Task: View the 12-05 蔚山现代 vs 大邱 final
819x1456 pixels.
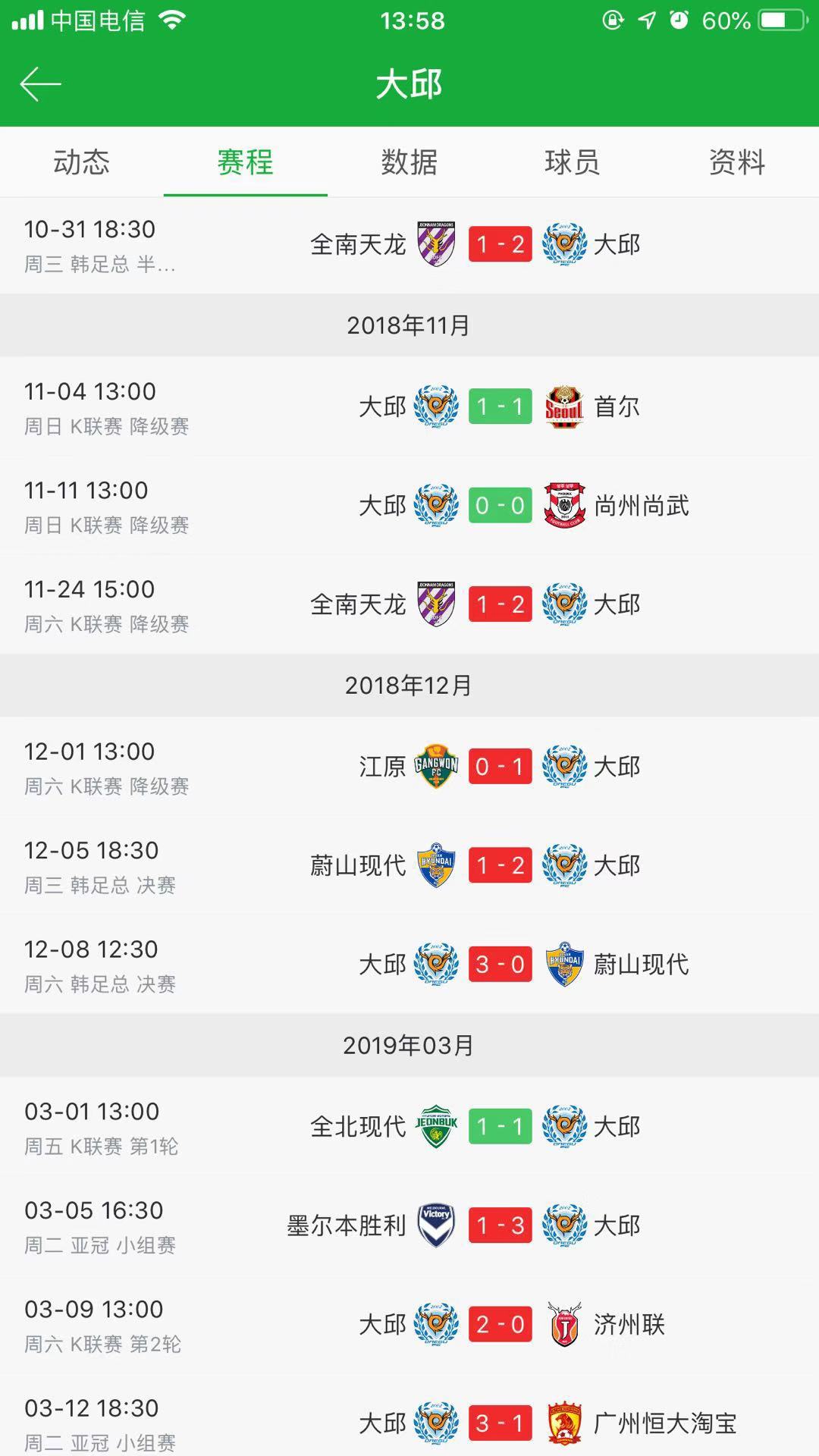Action: tap(409, 865)
